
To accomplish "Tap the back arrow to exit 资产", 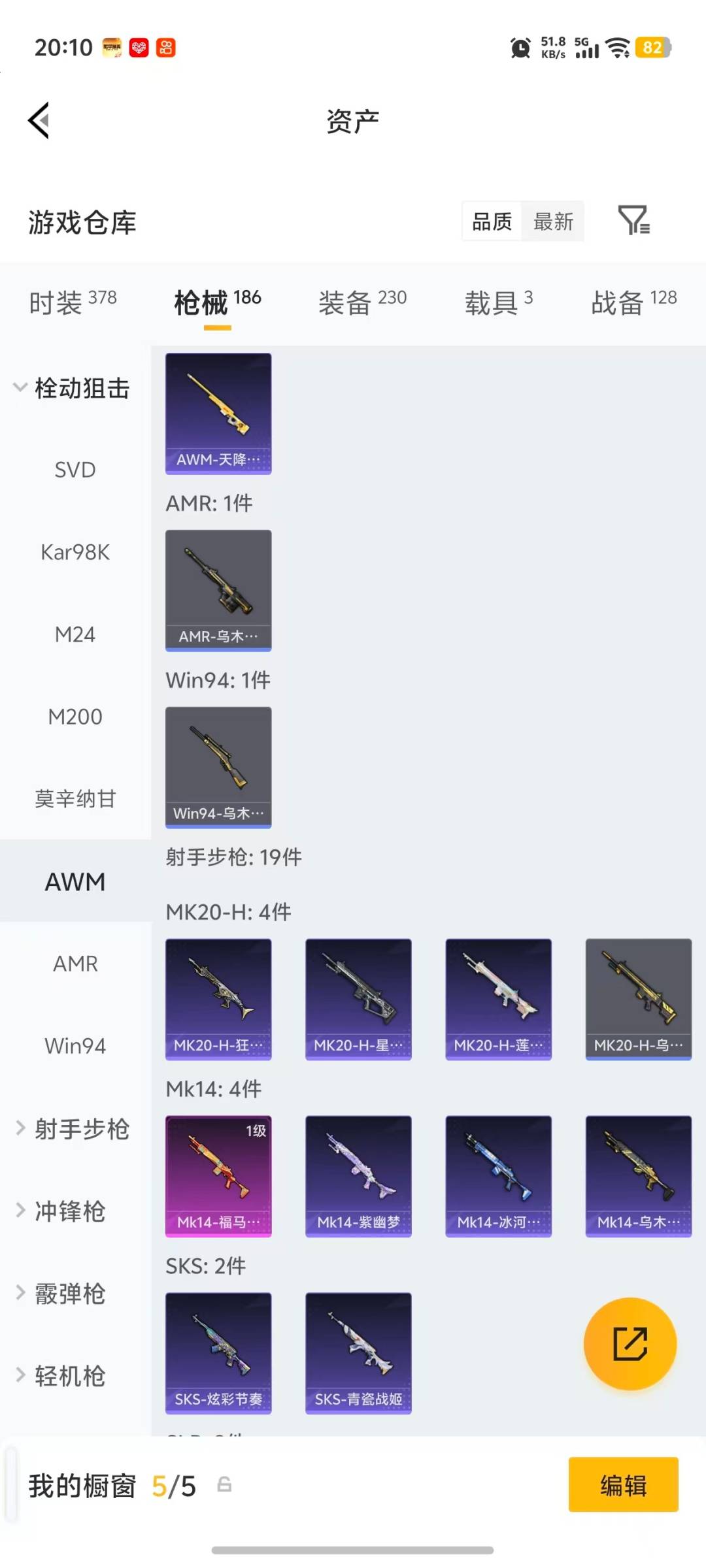I will coord(38,121).
